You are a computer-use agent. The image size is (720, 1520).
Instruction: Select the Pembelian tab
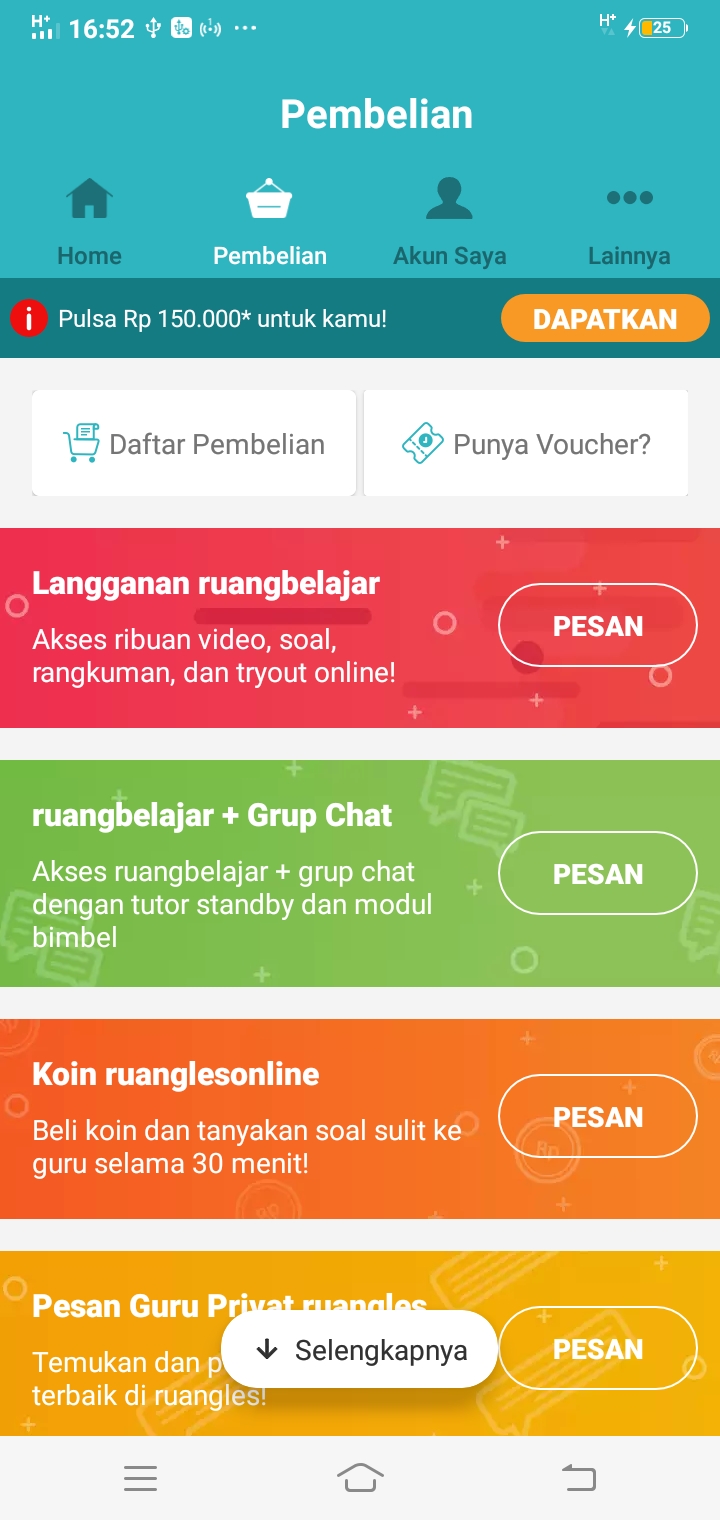pos(269,222)
